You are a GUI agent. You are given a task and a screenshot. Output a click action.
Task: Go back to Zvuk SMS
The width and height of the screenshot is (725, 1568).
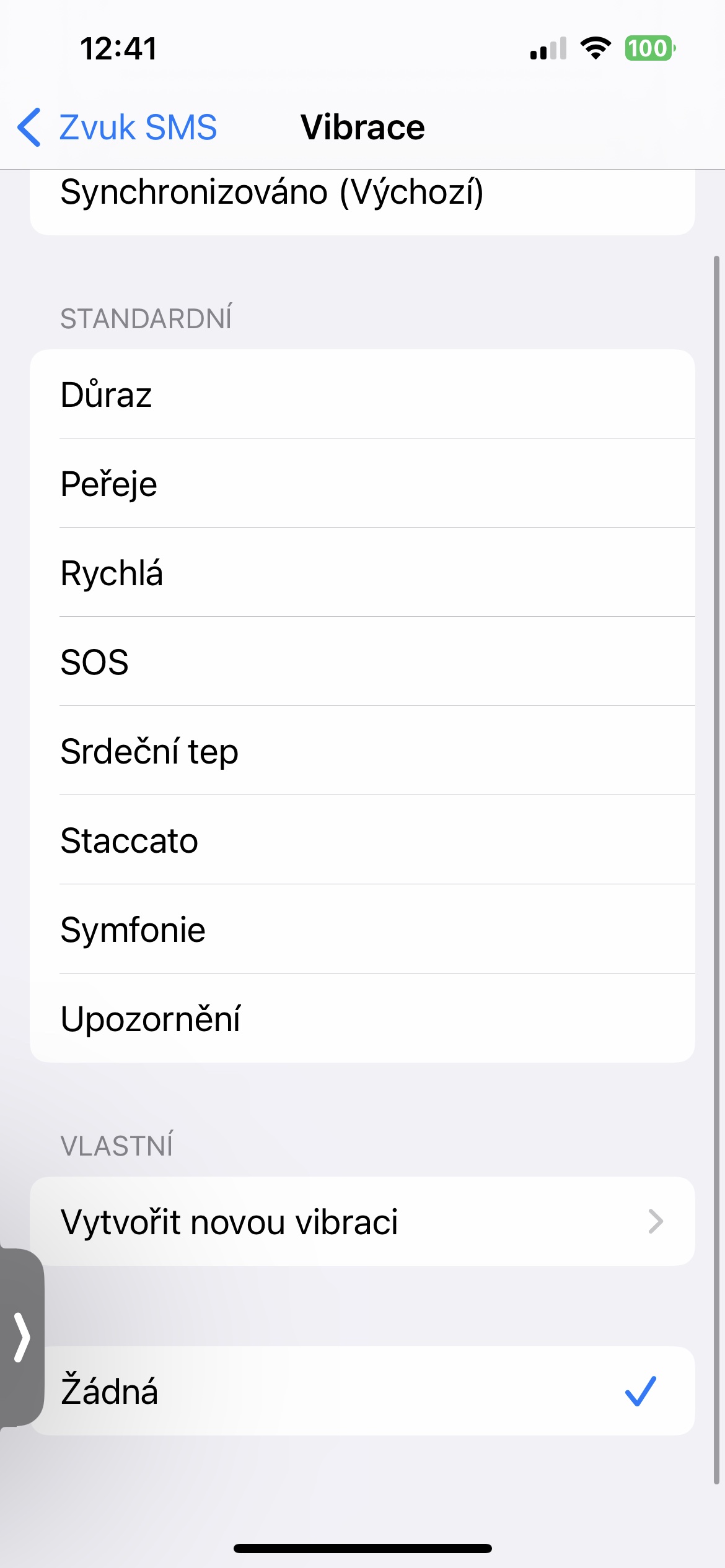pyautogui.click(x=118, y=128)
